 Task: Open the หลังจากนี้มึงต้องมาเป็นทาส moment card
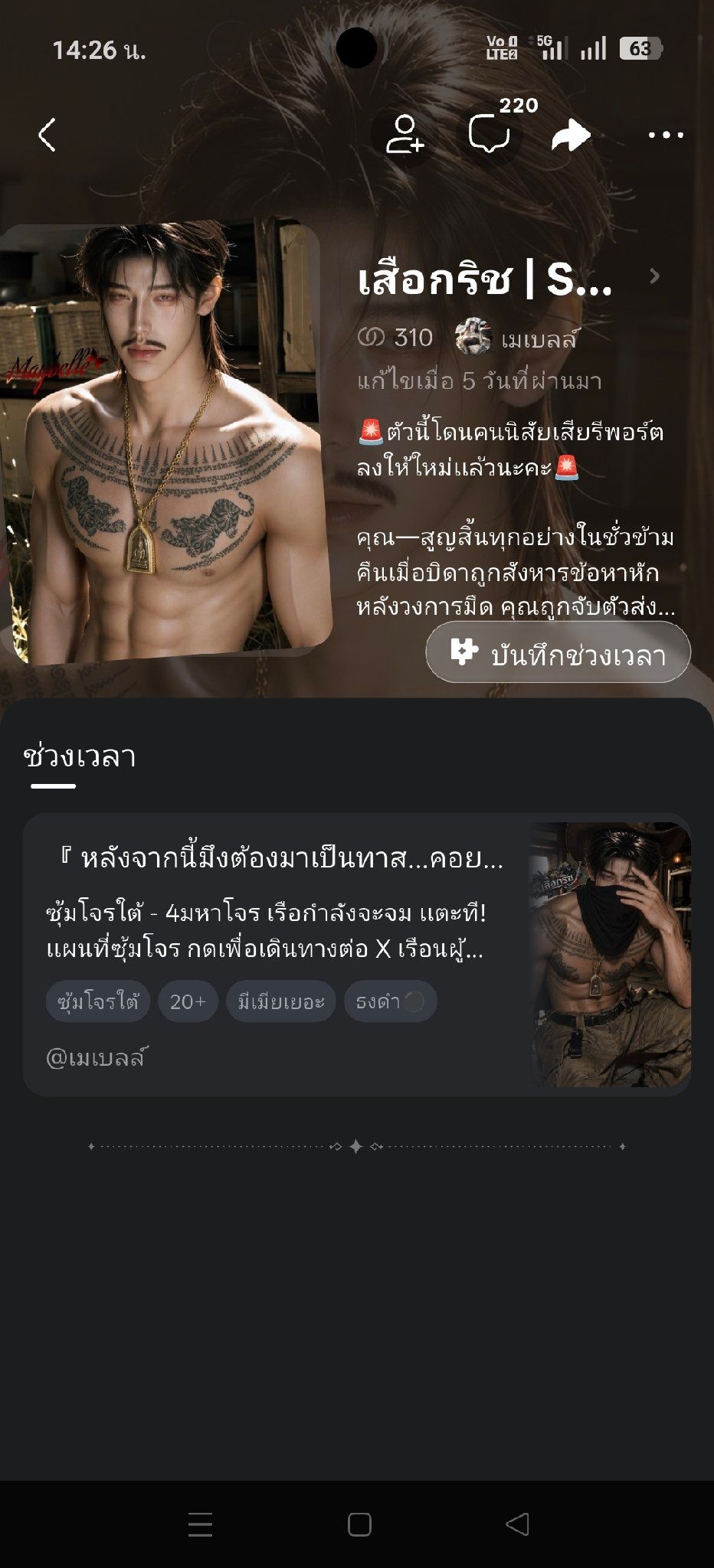[357, 955]
